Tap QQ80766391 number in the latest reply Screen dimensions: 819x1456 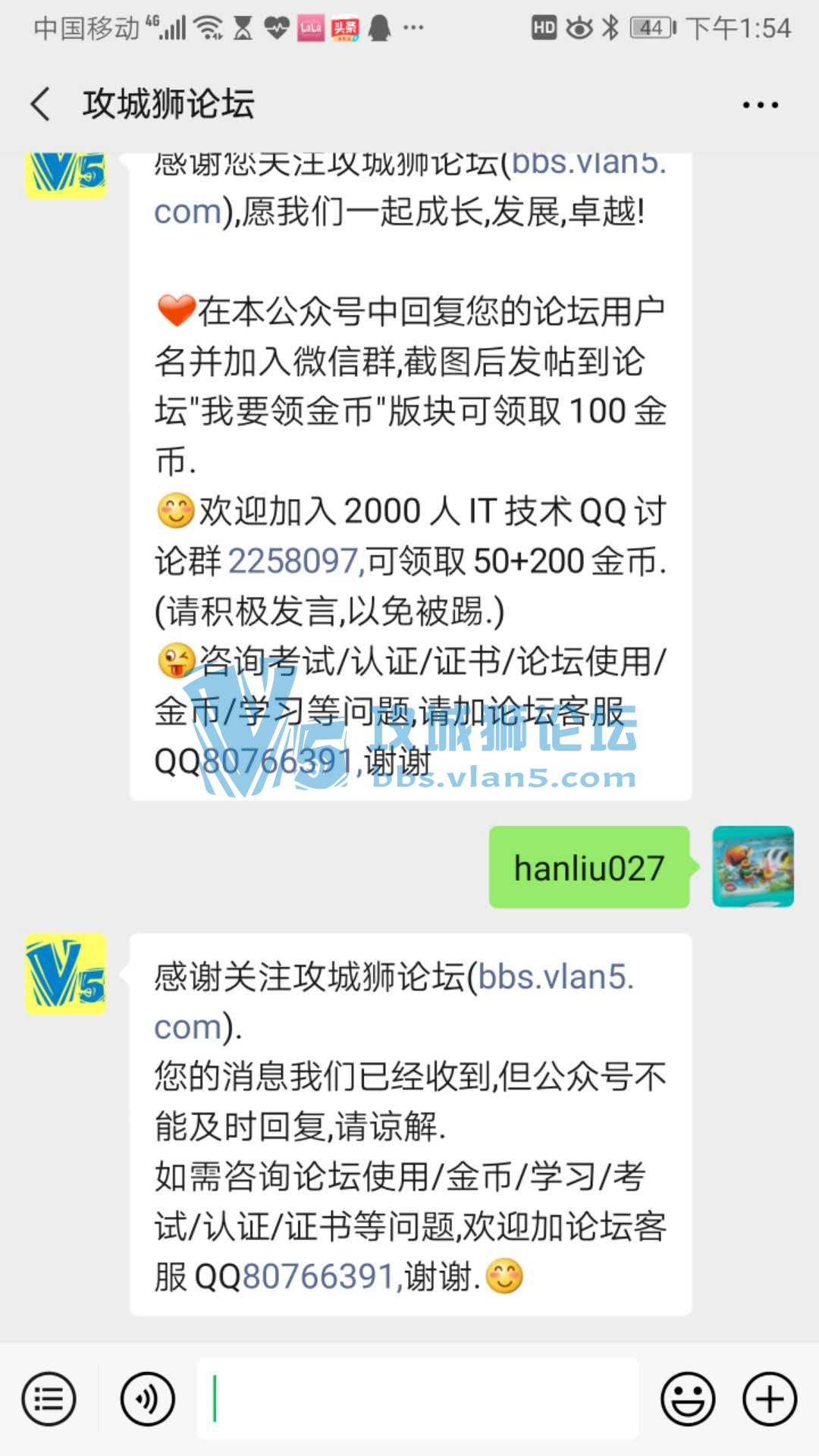(x=320, y=1277)
